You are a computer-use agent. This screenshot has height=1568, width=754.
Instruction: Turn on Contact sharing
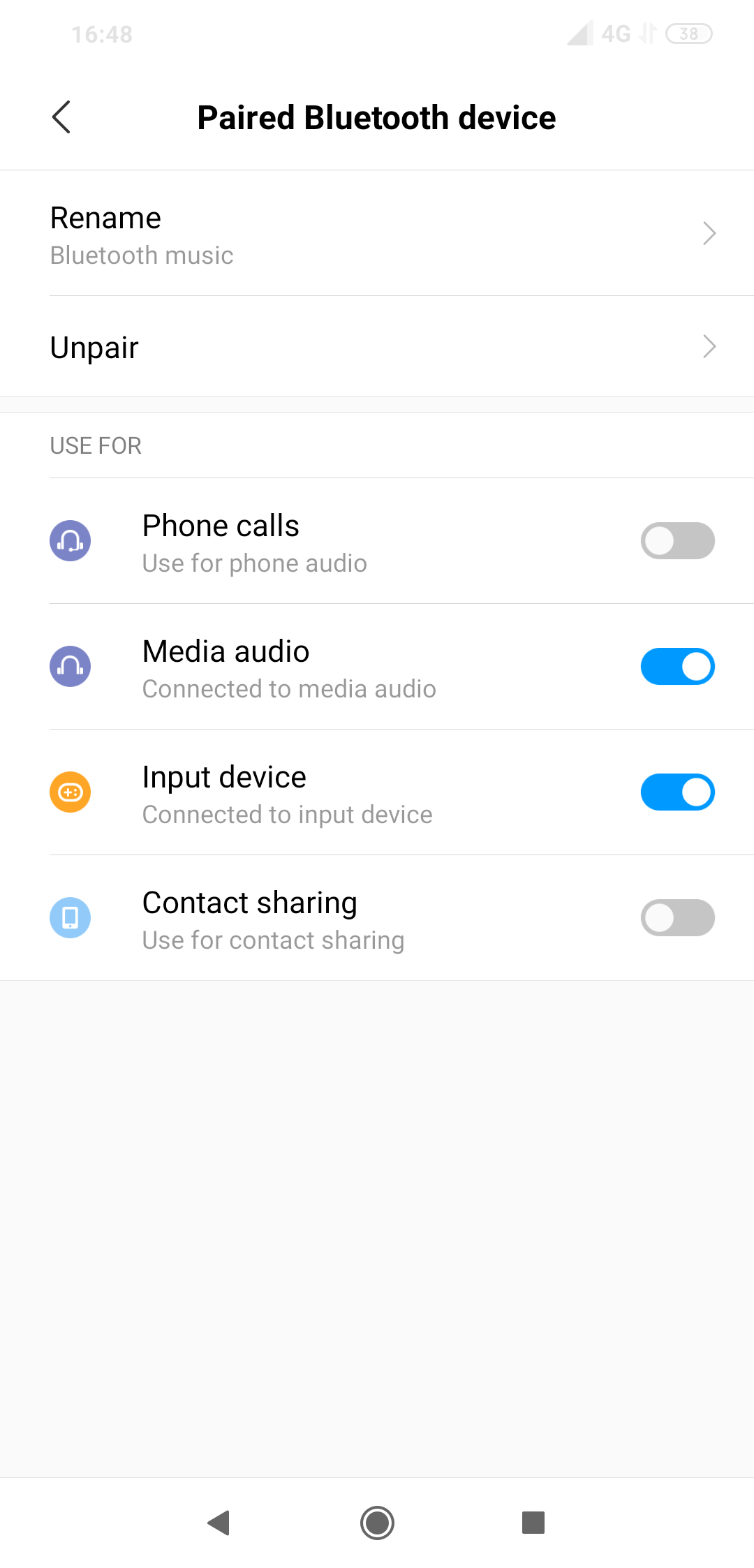[x=677, y=917]
